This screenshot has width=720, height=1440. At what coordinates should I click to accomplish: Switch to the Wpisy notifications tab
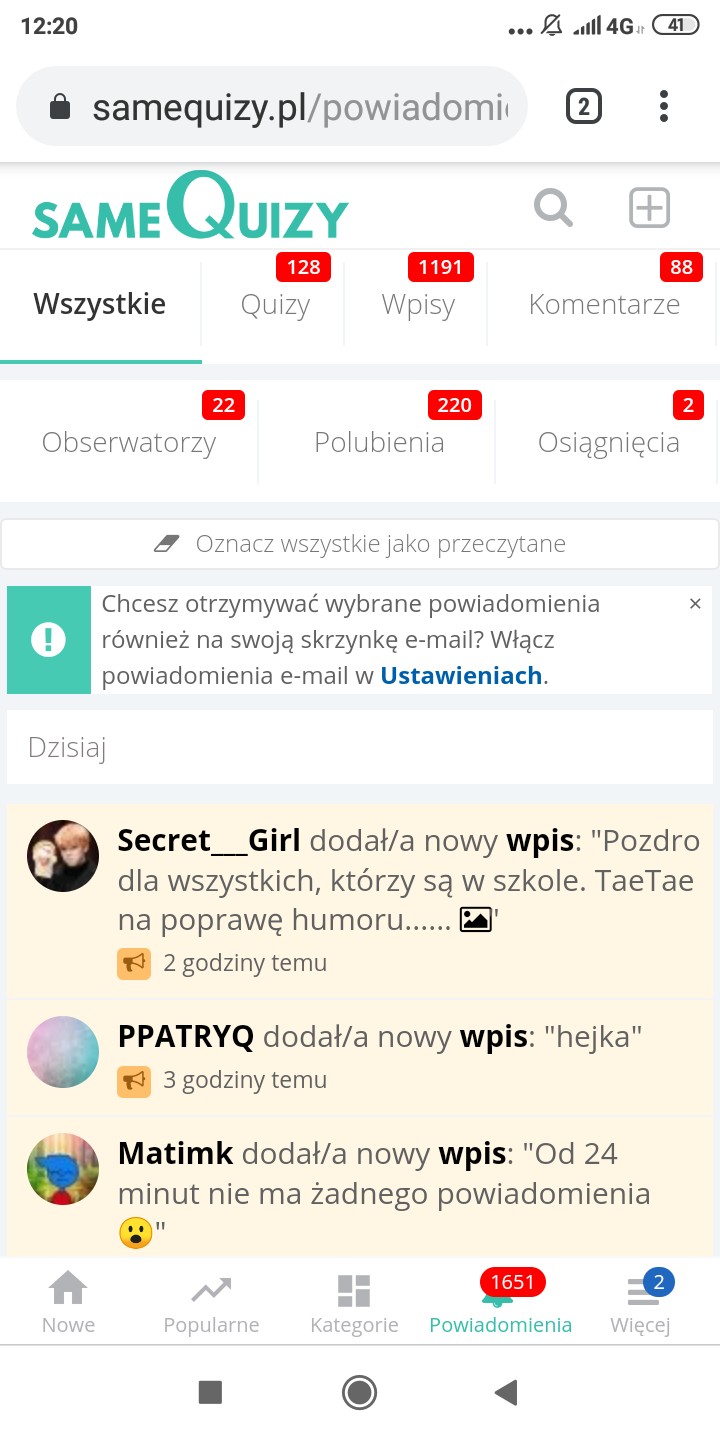(x=418, y=304)
